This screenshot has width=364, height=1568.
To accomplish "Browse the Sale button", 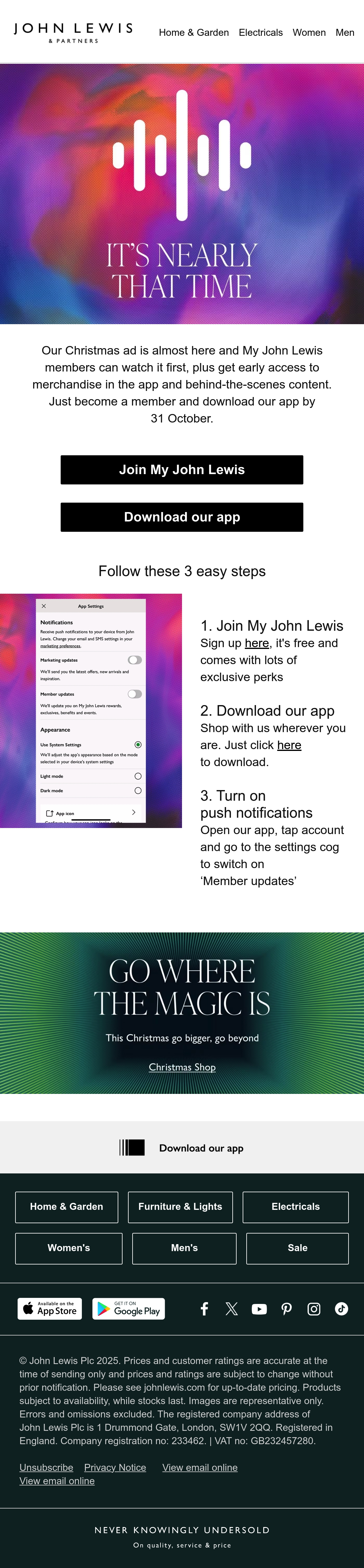I will (x=298, y=1248).
